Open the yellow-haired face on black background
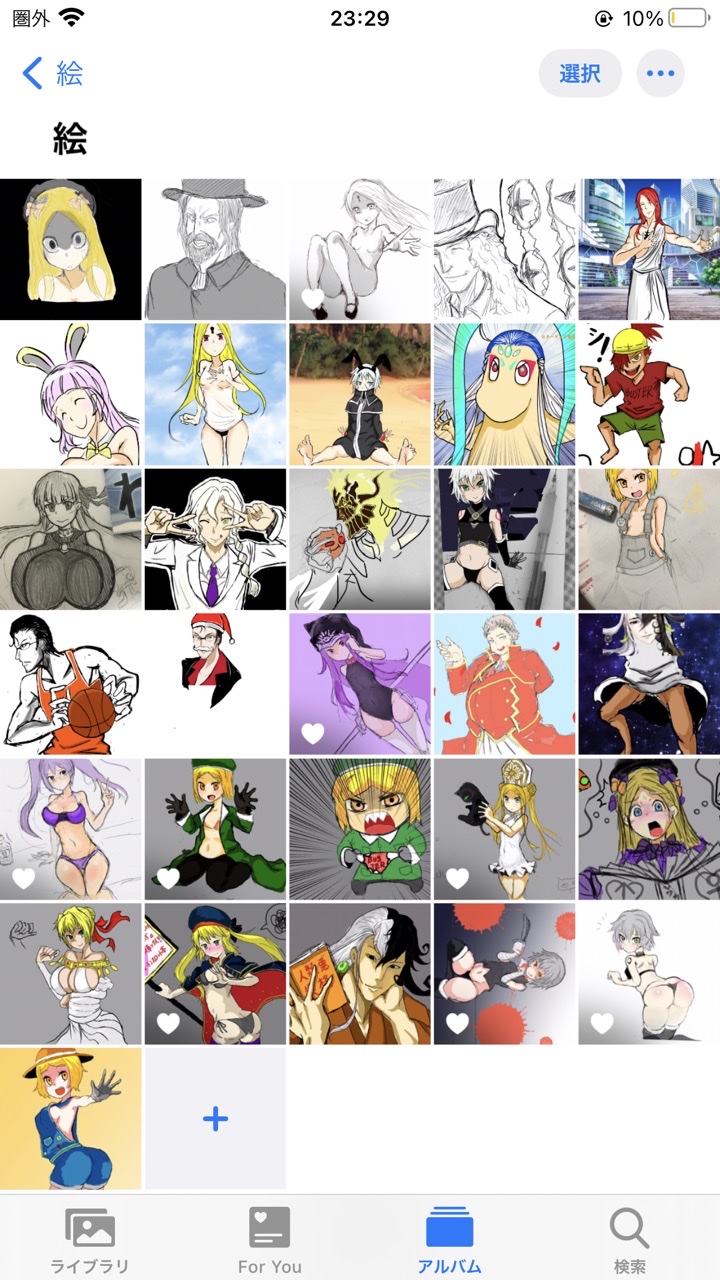This screenshot has width=720, height=1280. 70,249
